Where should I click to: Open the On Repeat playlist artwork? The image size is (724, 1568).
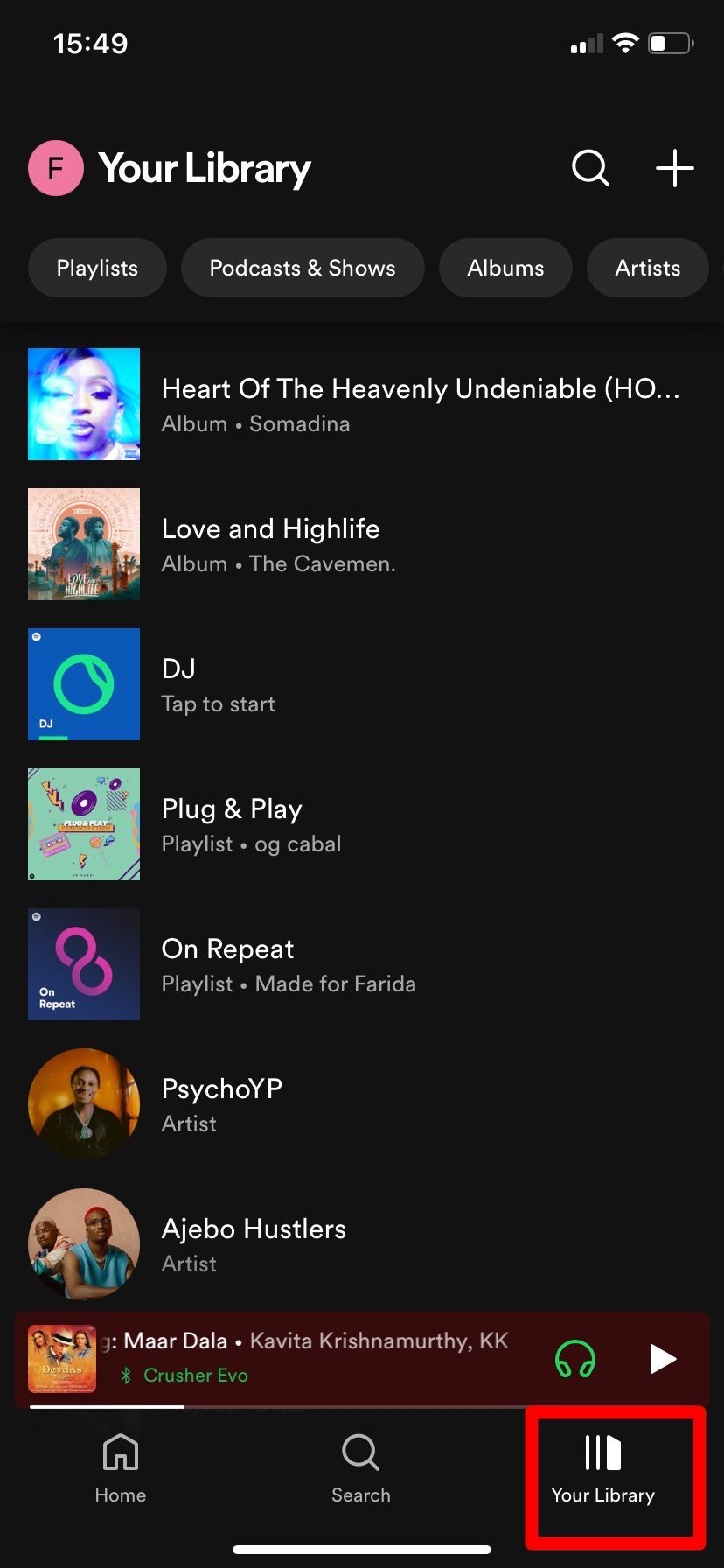tap(83, 964)
